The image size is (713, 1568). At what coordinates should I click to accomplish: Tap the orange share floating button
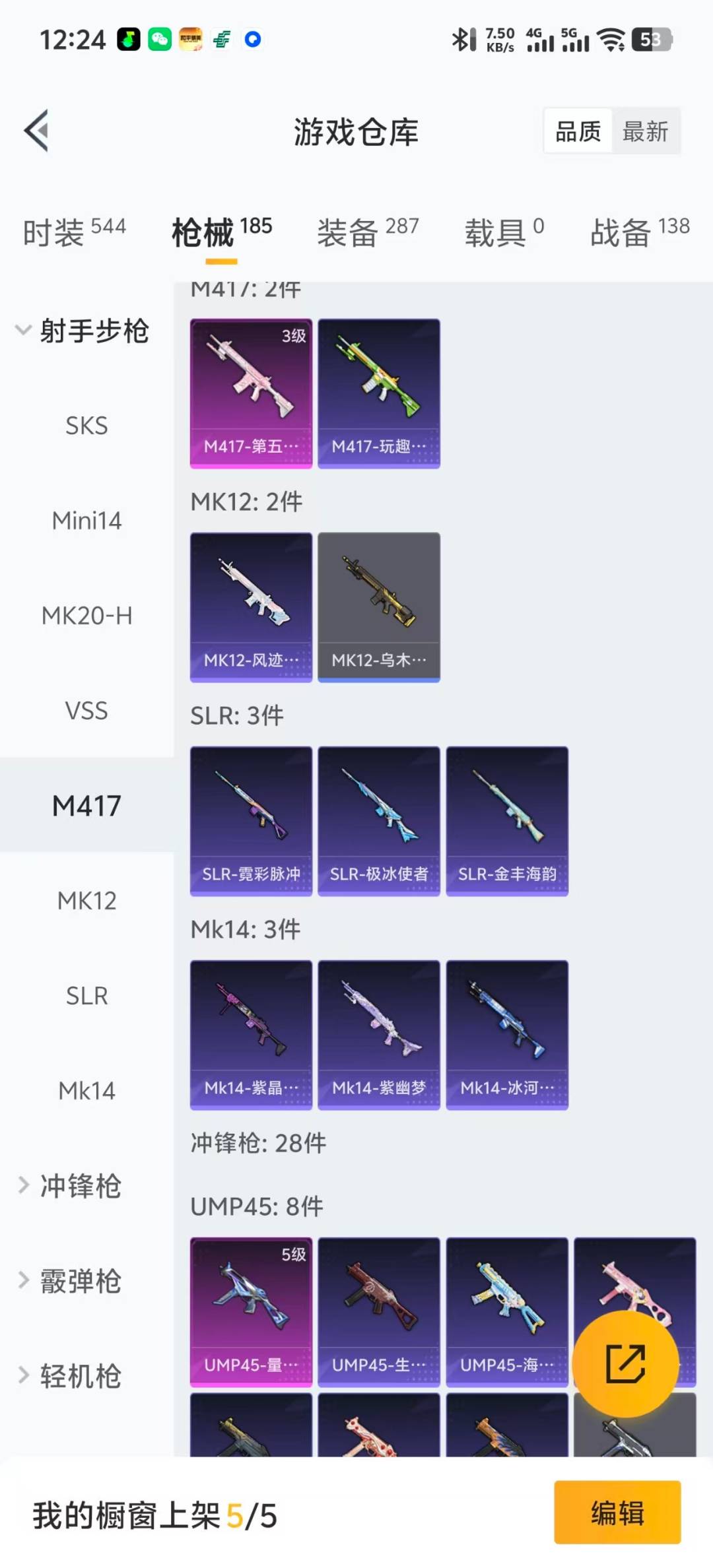tap(625, 1363)
